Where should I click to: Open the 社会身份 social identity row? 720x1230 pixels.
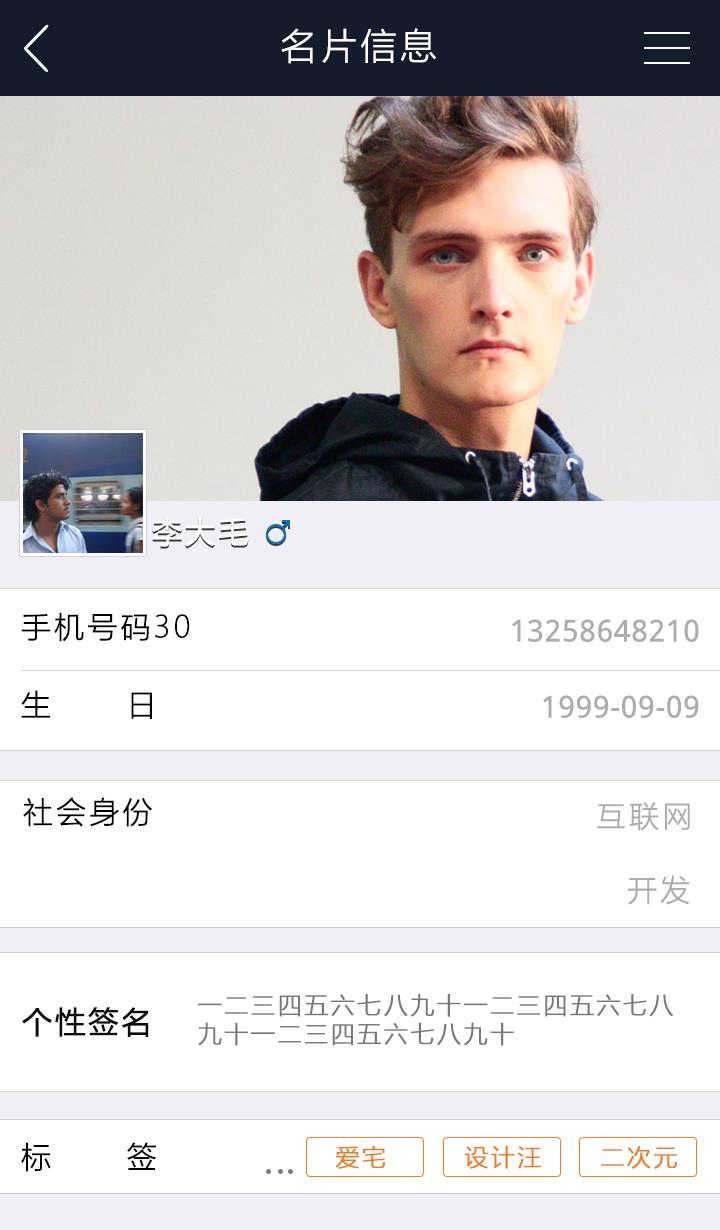[360, 853]
